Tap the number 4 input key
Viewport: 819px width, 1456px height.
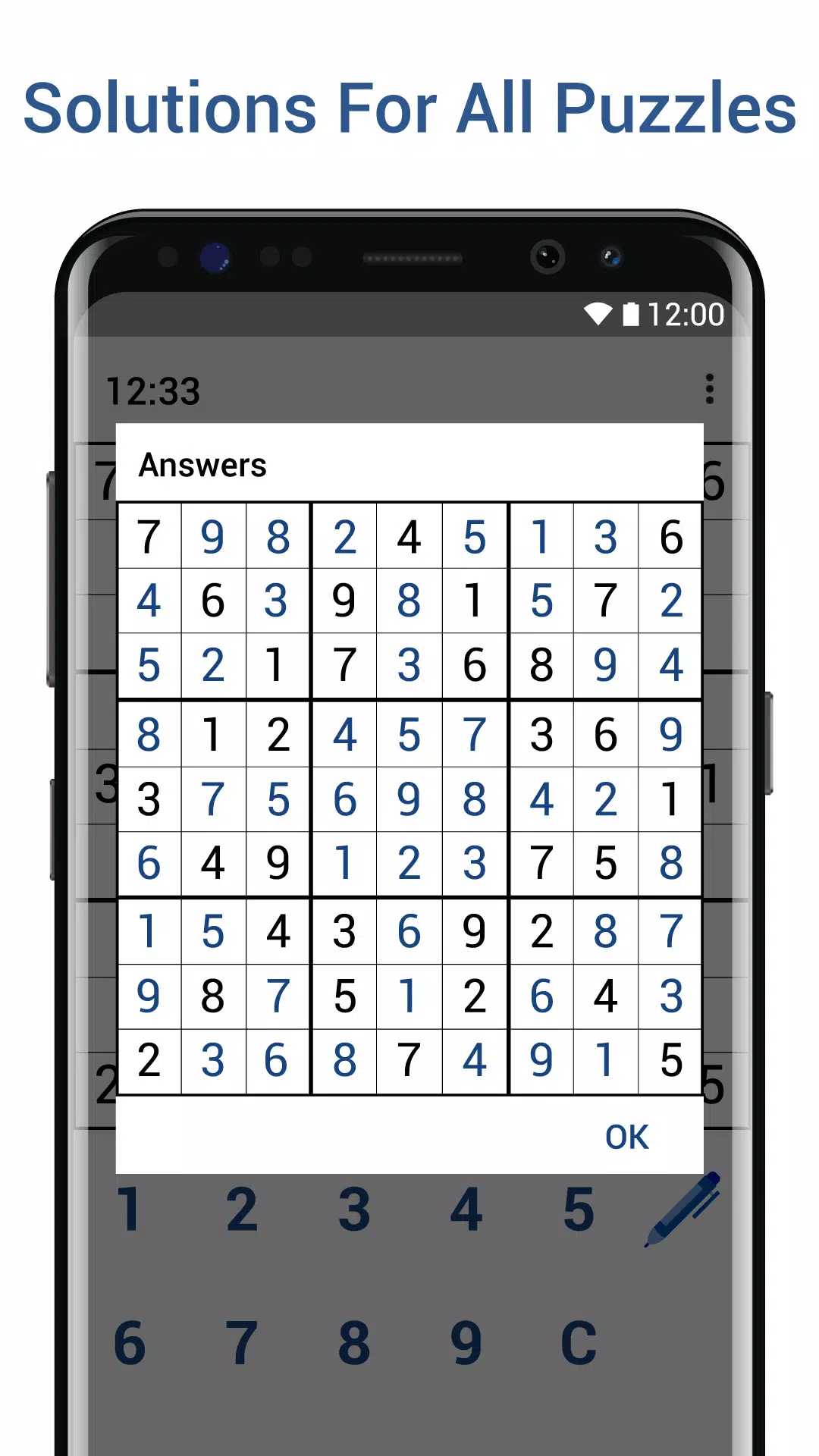click(466, 1207)
